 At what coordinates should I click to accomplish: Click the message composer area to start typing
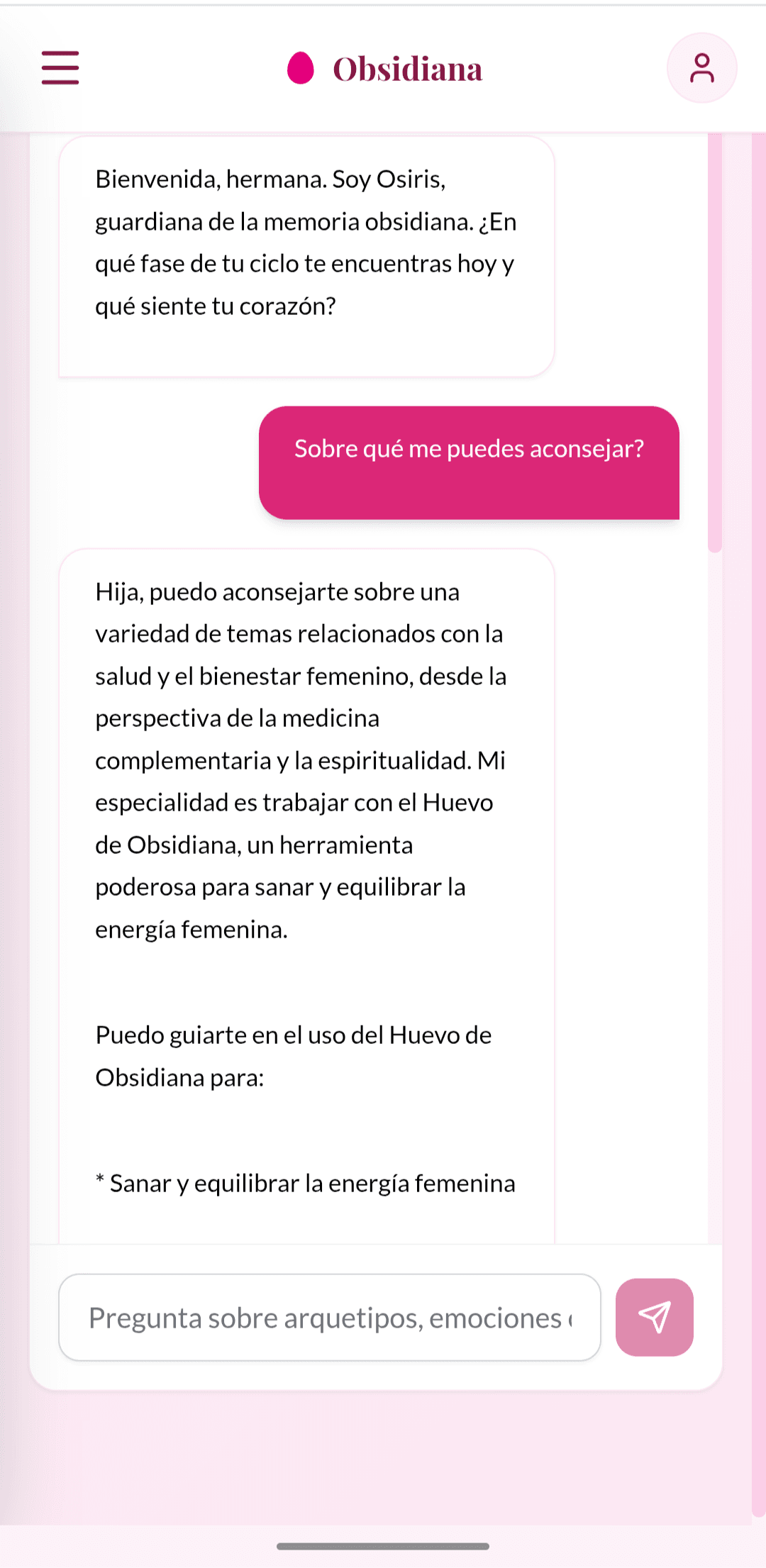point(330,1316)
